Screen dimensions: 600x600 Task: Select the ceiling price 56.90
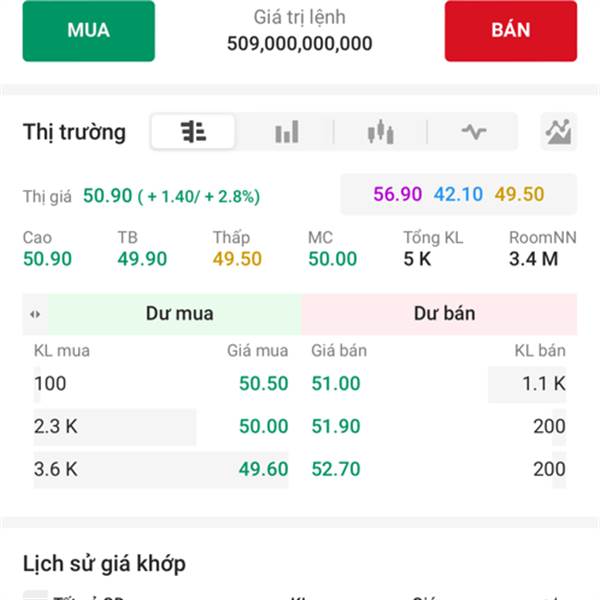click(398, 194)
